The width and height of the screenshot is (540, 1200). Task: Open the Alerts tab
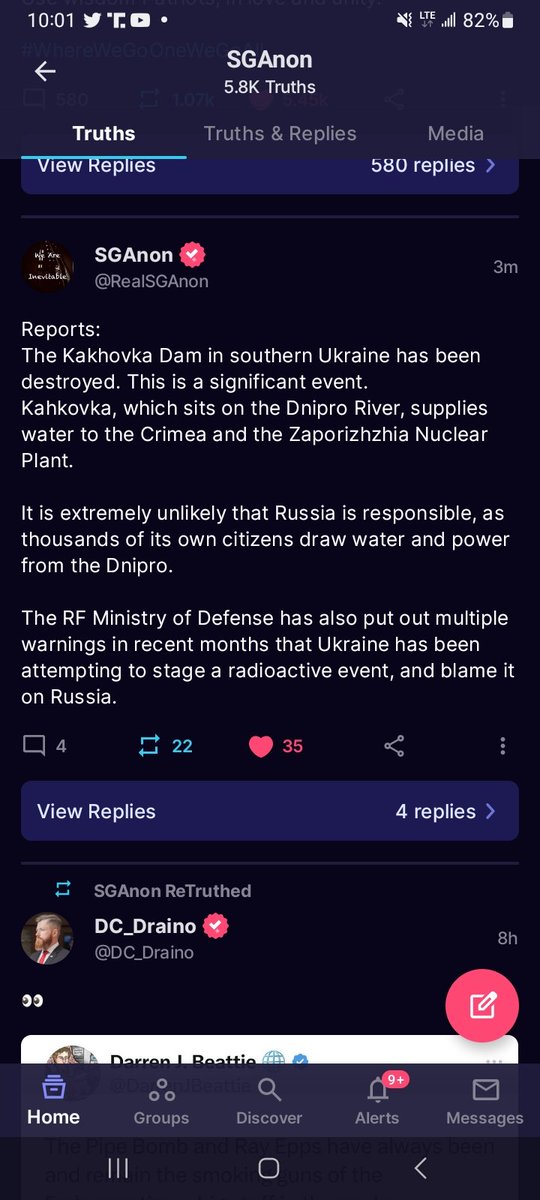click(x=377, y=1100)
